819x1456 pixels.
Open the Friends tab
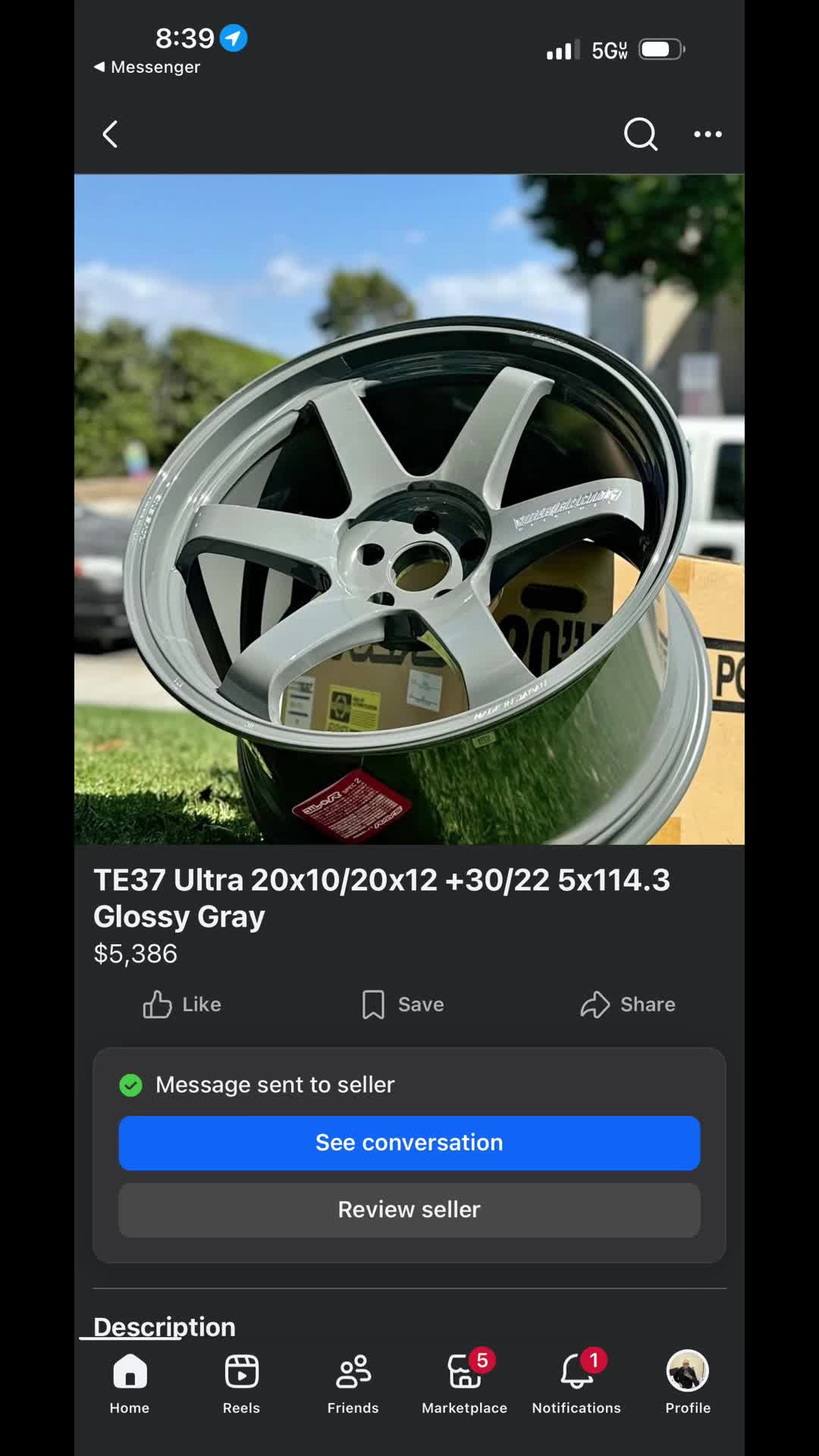click(x=353, y=1384)
